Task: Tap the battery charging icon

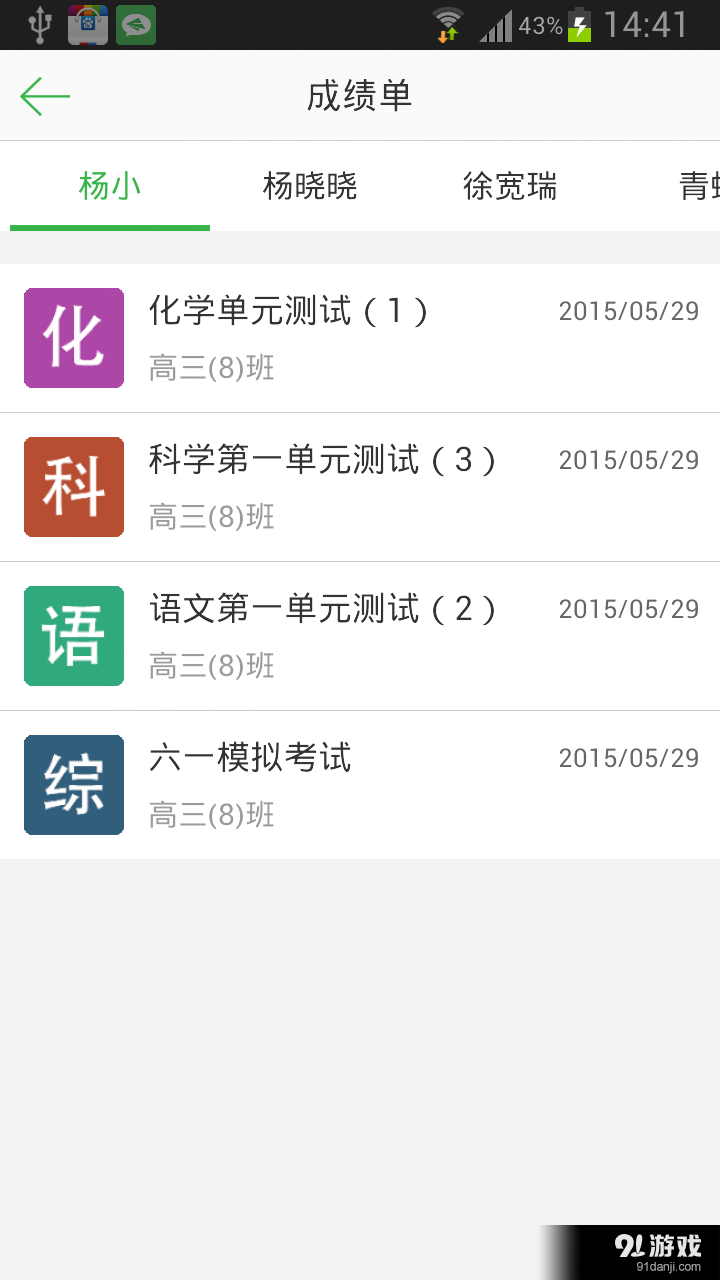Action: tap(581, 25)
